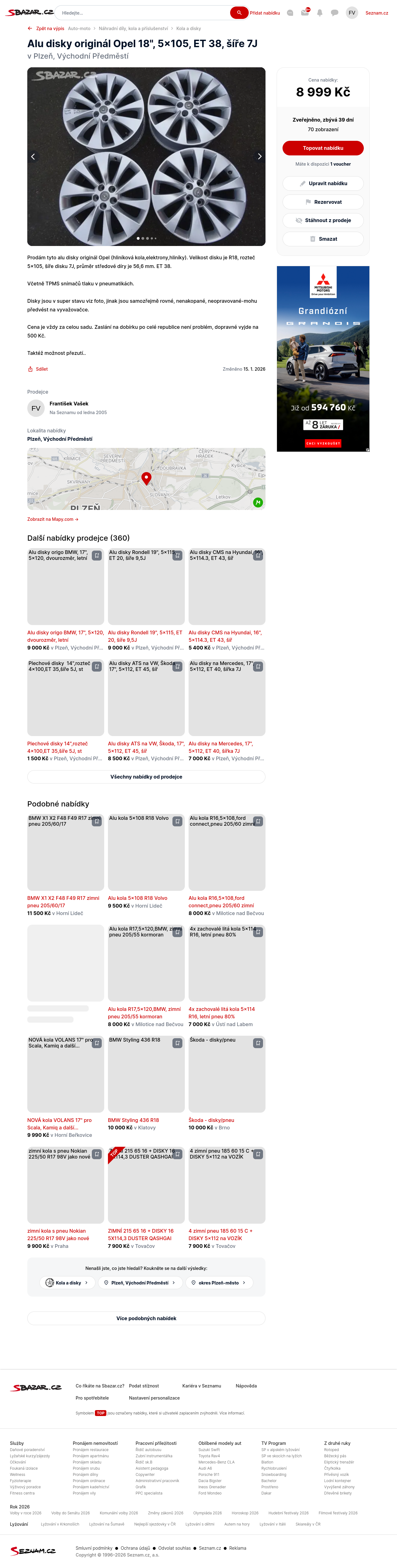Tap Topovat nabídku button
The image size is (397, 1568).
point(323,148)
